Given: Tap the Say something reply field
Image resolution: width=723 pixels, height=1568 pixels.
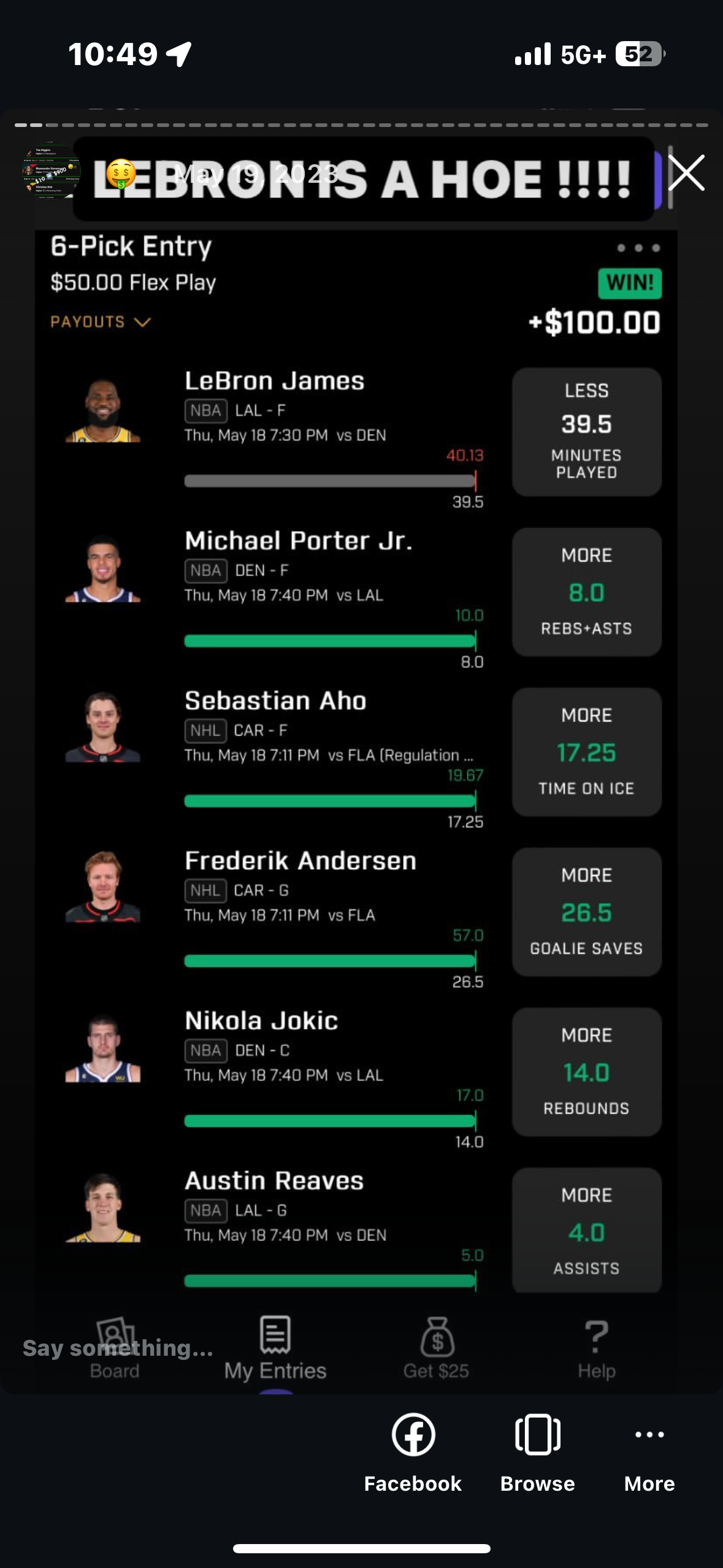Looking at the screenshot, I should pyautogui.click(x=118, y=1348).
